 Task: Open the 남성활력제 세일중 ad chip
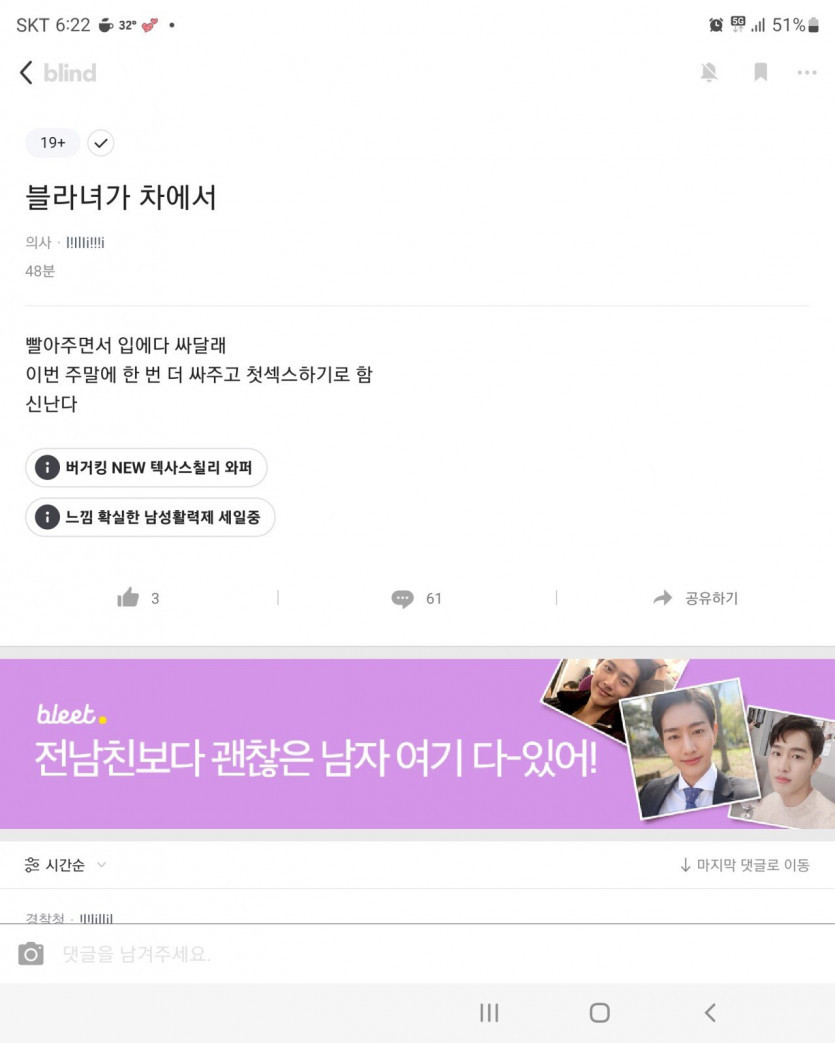(150, 517)
